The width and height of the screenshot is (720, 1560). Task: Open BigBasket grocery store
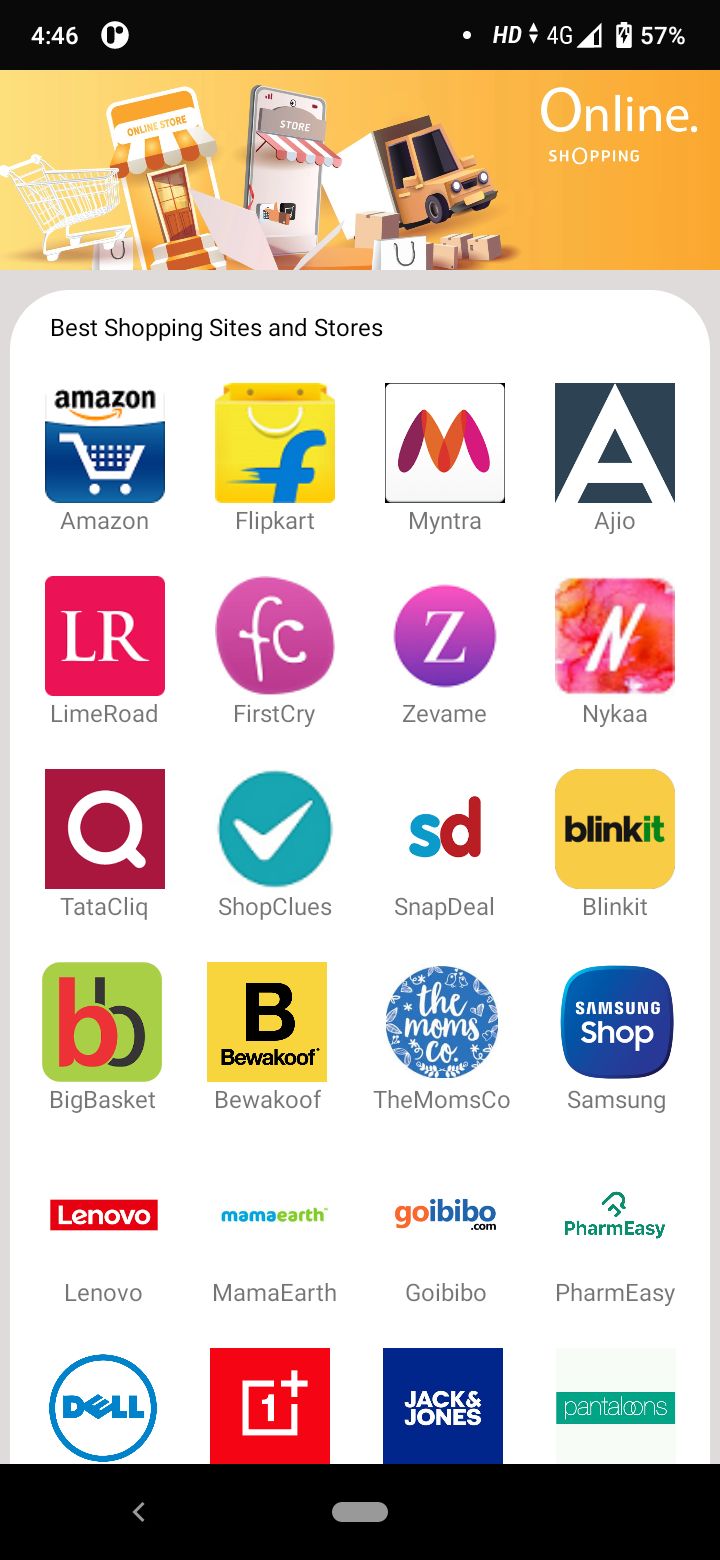(102, 1022)
